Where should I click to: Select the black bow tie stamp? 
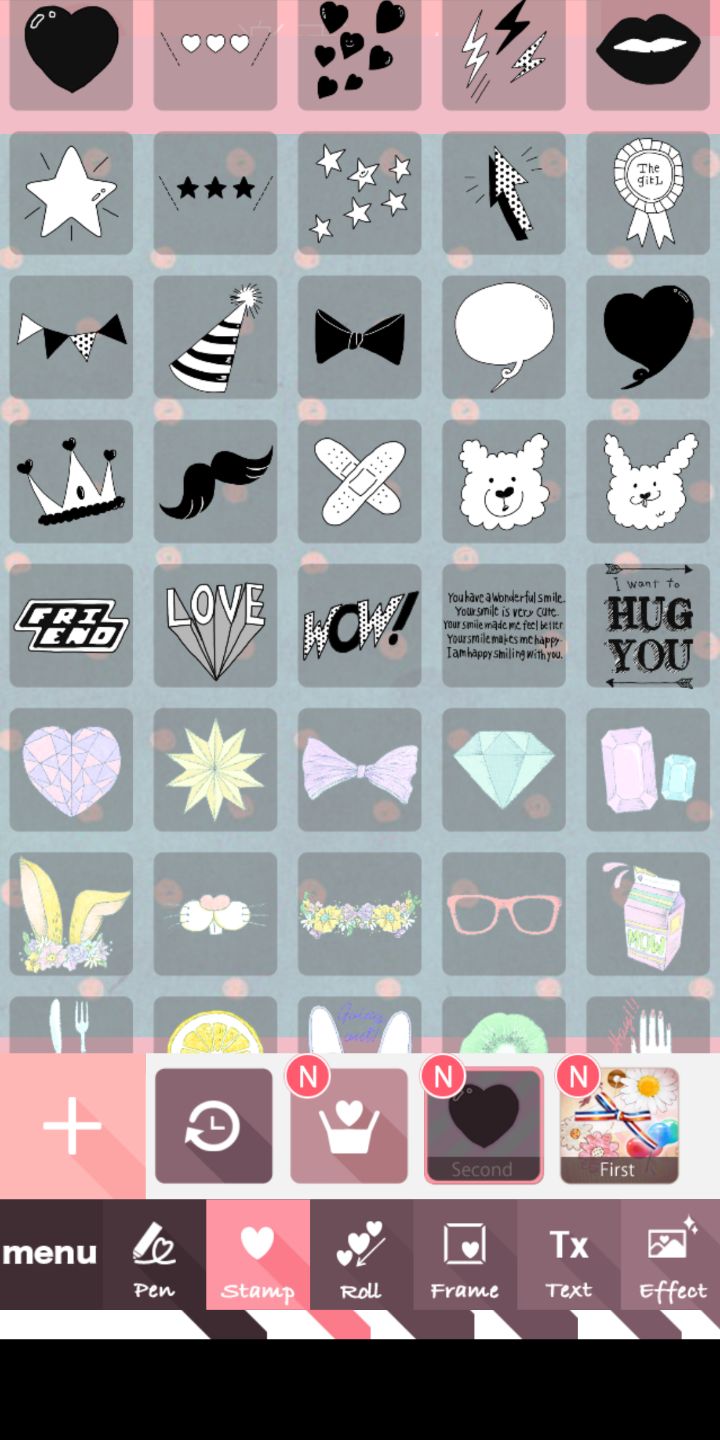pos(359,338)
